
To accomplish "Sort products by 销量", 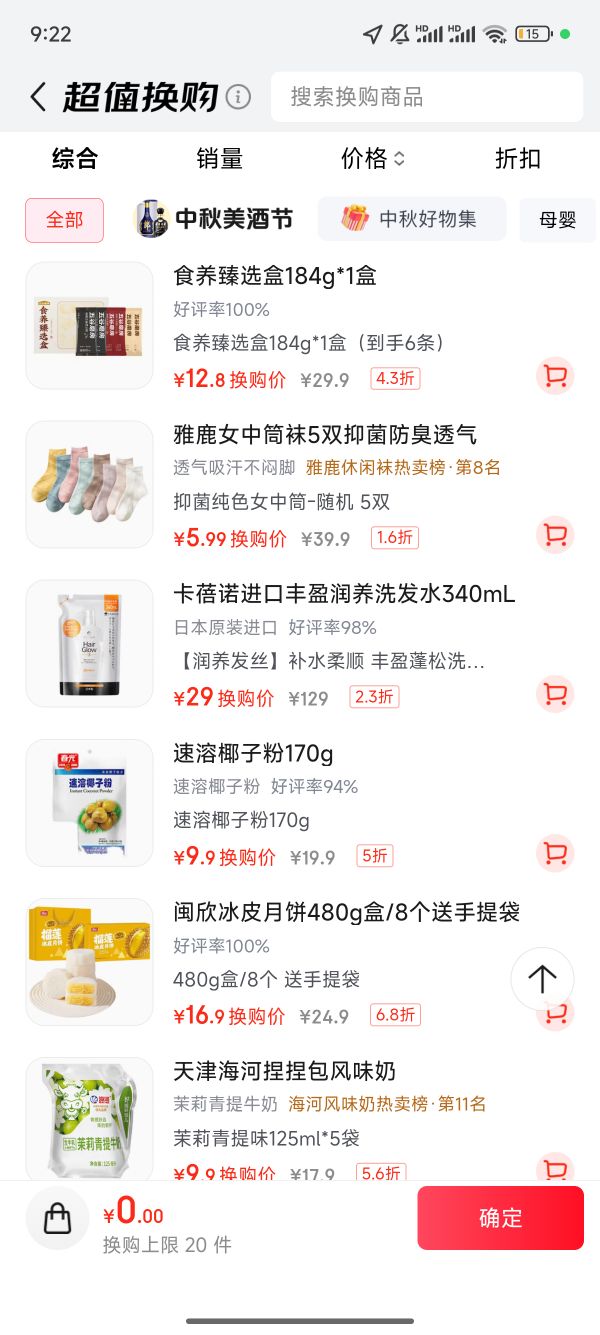I will click(x=220, y=158).
